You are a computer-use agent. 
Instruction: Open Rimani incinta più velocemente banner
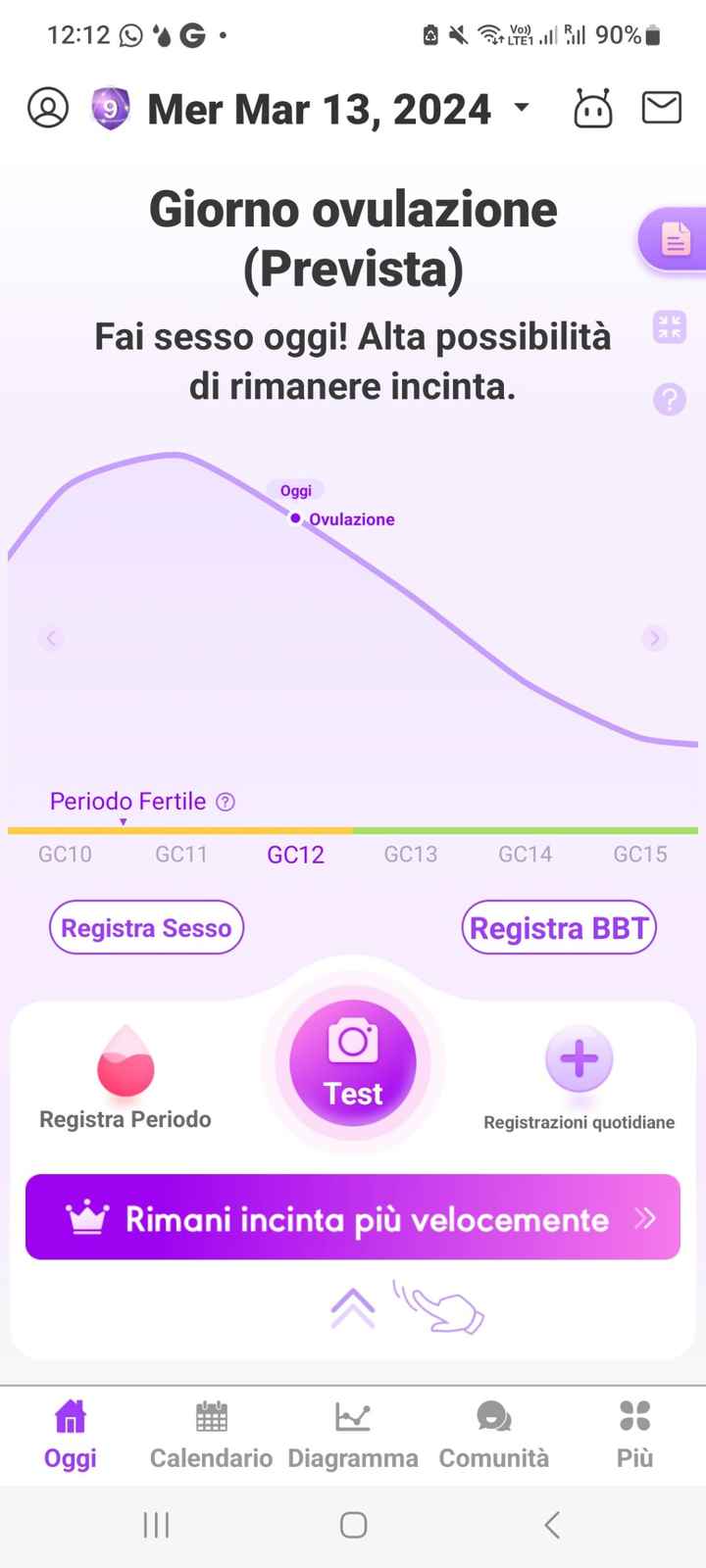[353, 1217]
